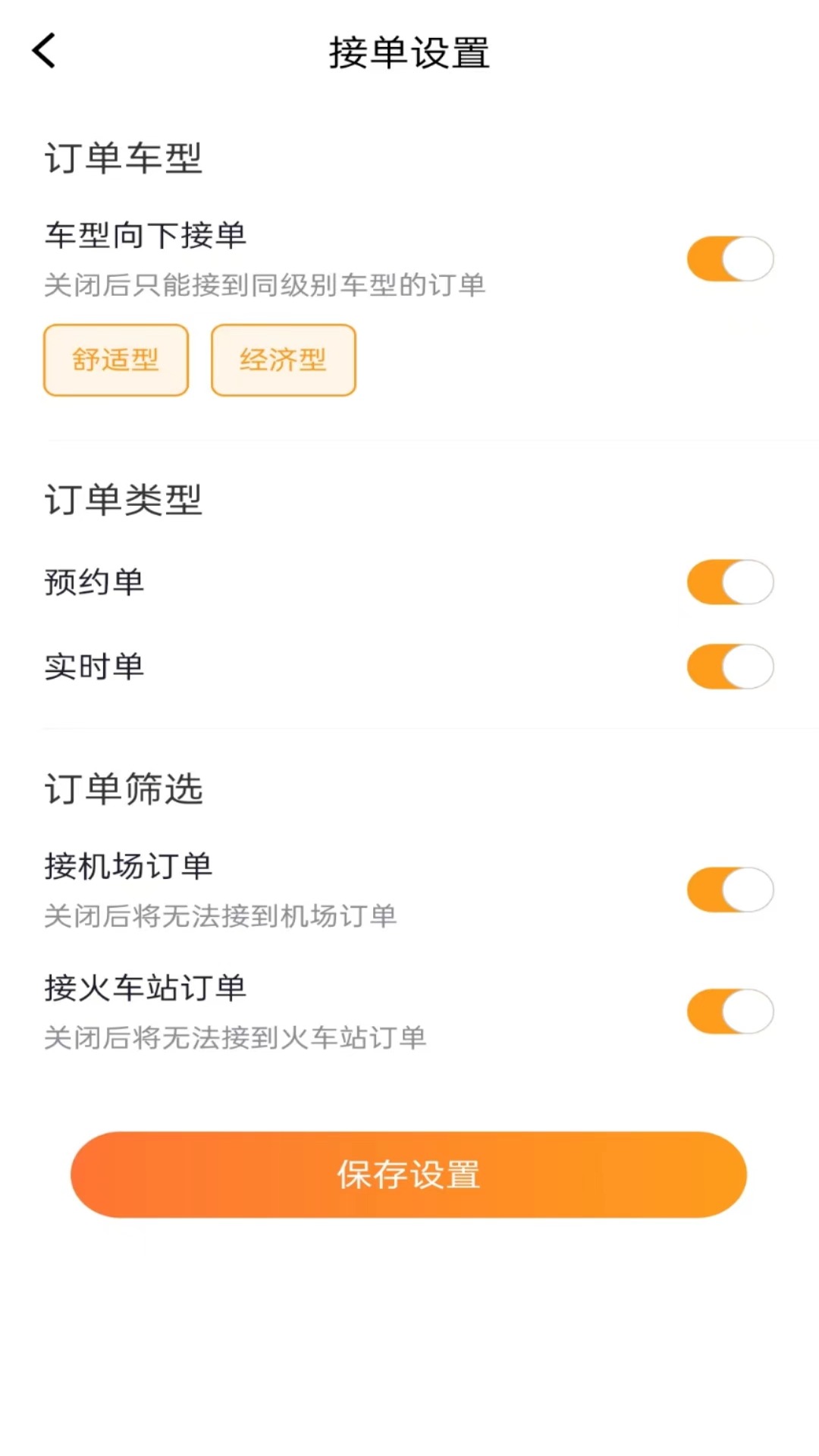Tap the 保存设置 button

click(x=409, y=1175)
